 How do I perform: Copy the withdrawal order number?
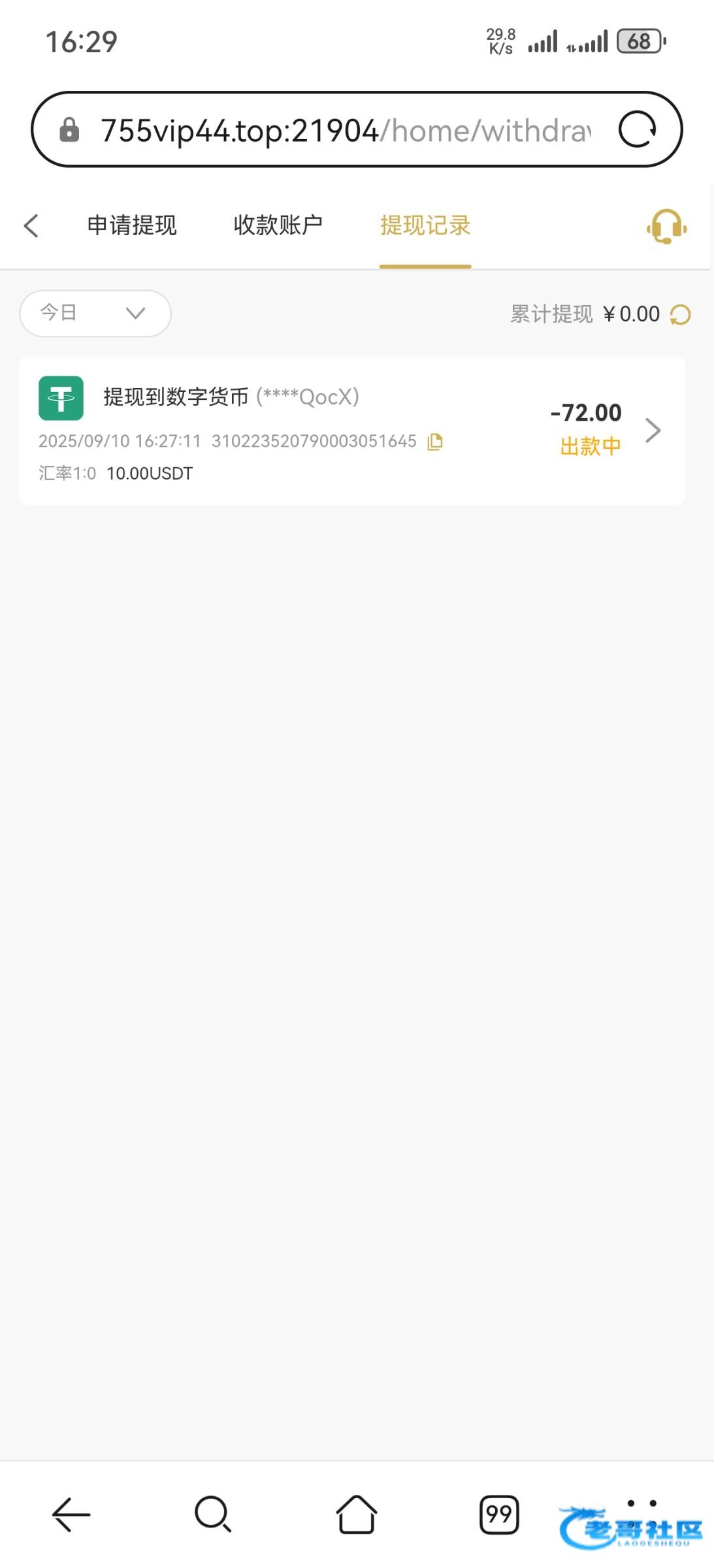pyautogui.click(x=435, y=442)
